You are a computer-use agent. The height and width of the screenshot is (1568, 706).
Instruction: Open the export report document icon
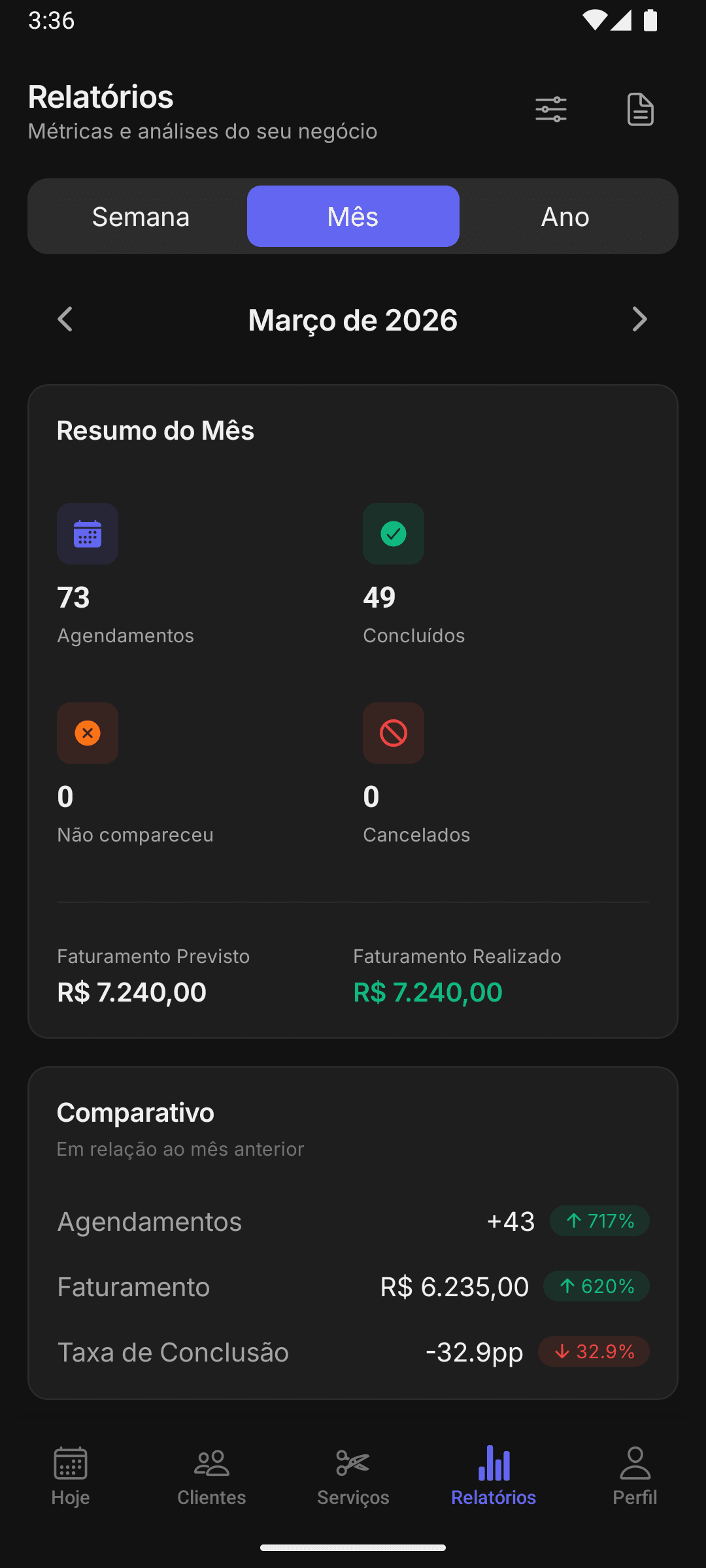coord(639,109)
